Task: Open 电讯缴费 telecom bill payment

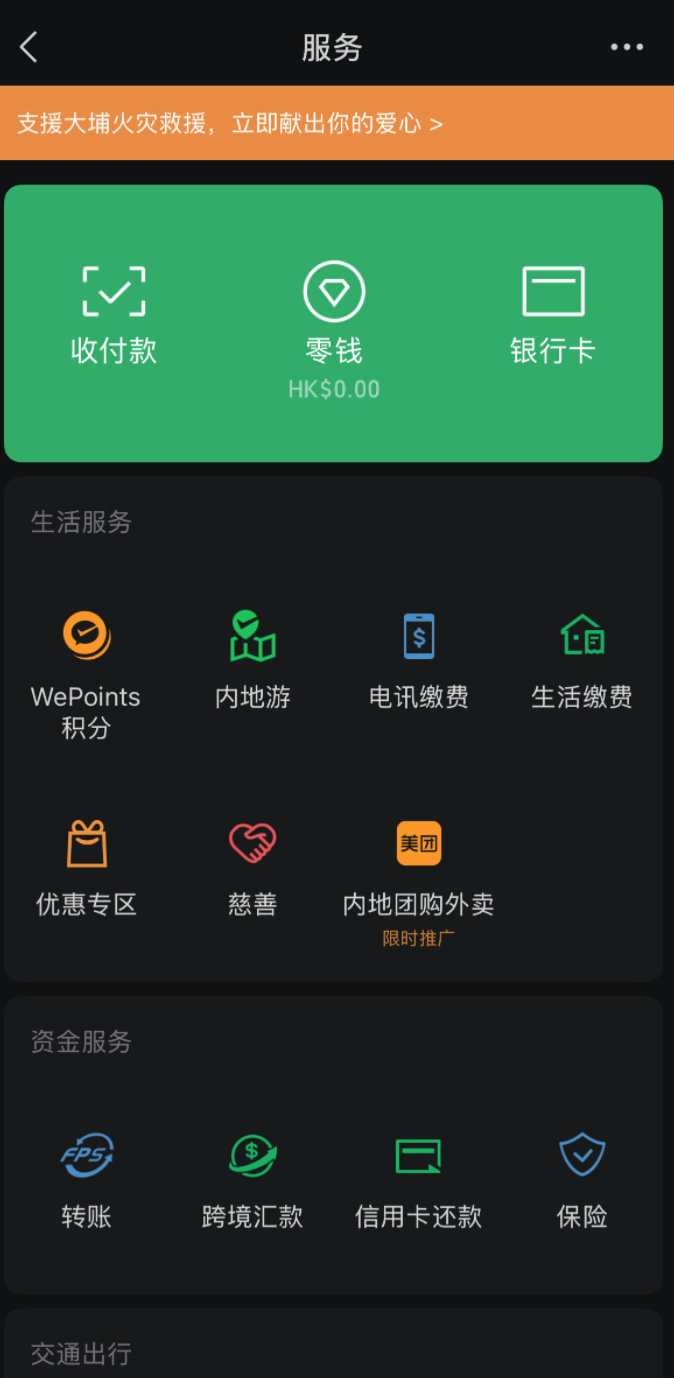Action: point(419,660)
